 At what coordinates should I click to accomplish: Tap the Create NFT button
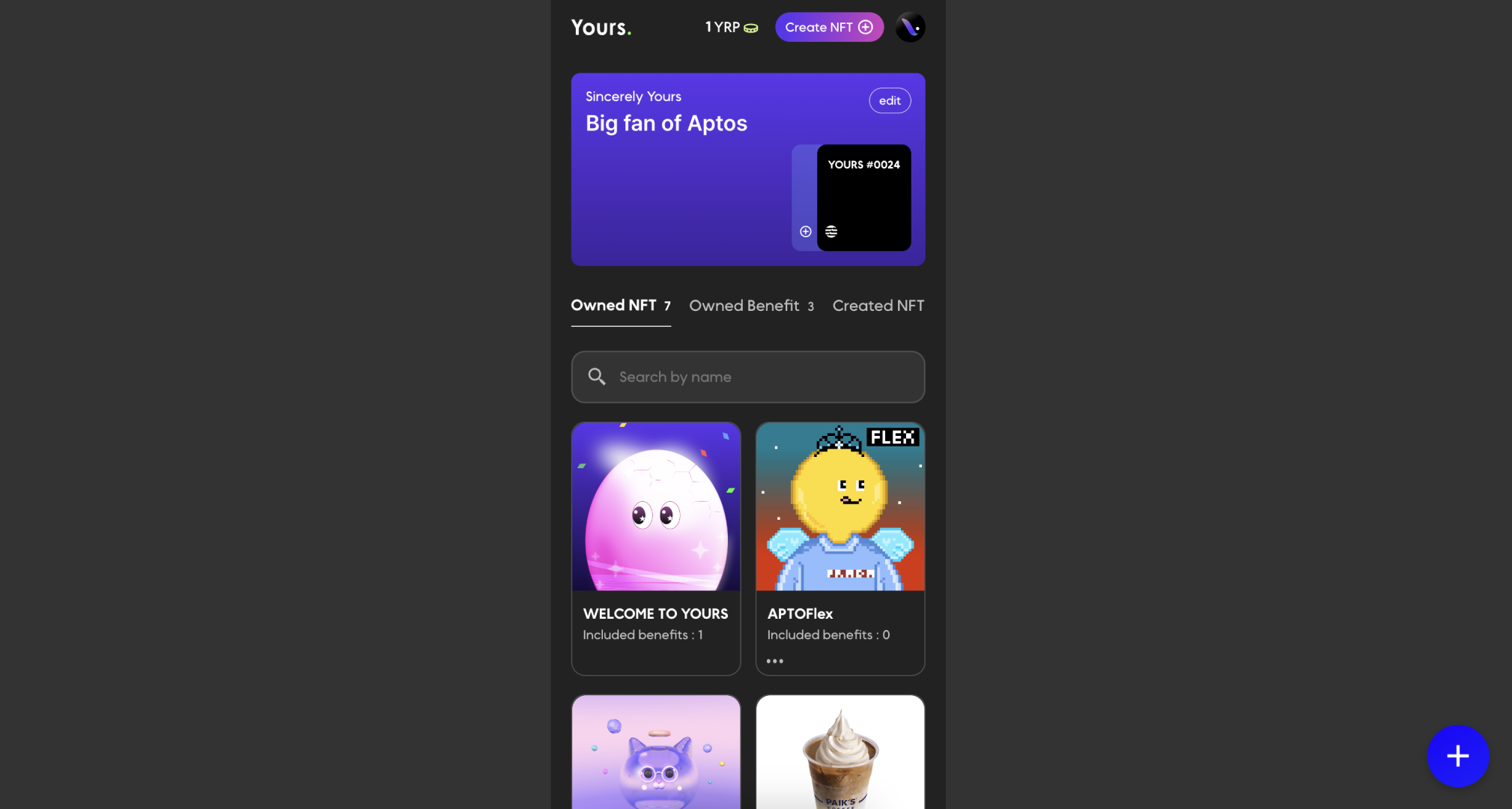click(829, 27)
